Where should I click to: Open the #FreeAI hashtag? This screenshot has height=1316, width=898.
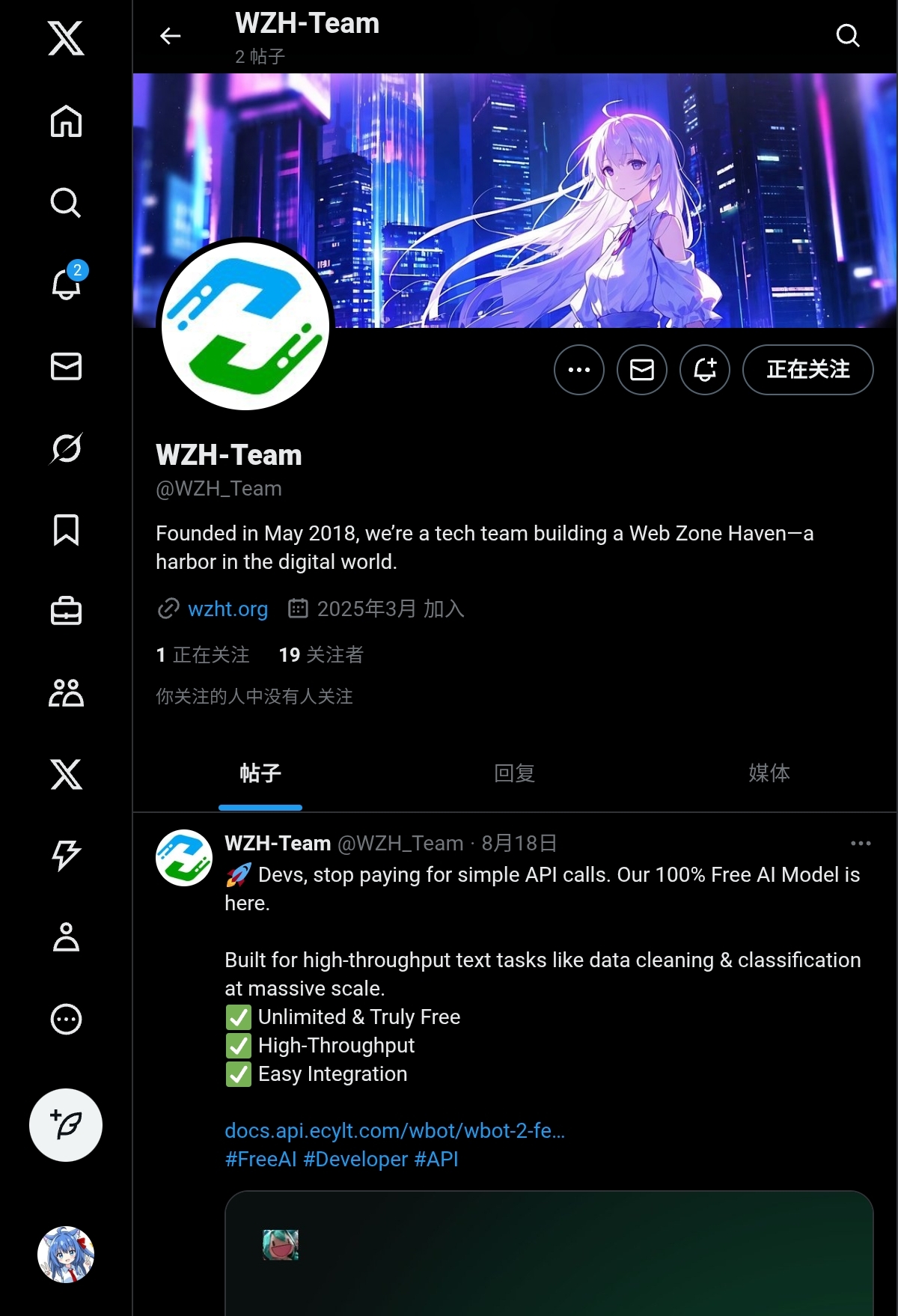[260, 1160]
